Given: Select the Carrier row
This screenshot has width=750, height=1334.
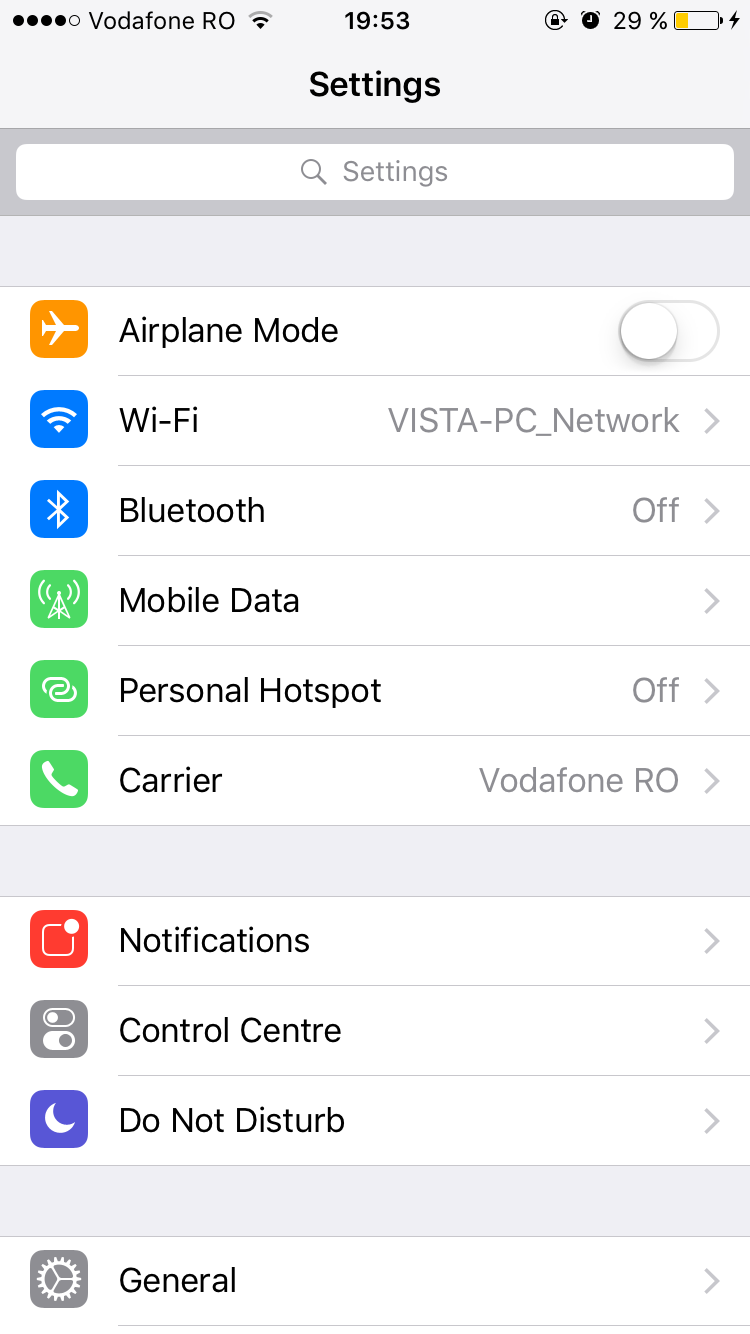Looking at the screenshot, I should (x=375, y=781).
